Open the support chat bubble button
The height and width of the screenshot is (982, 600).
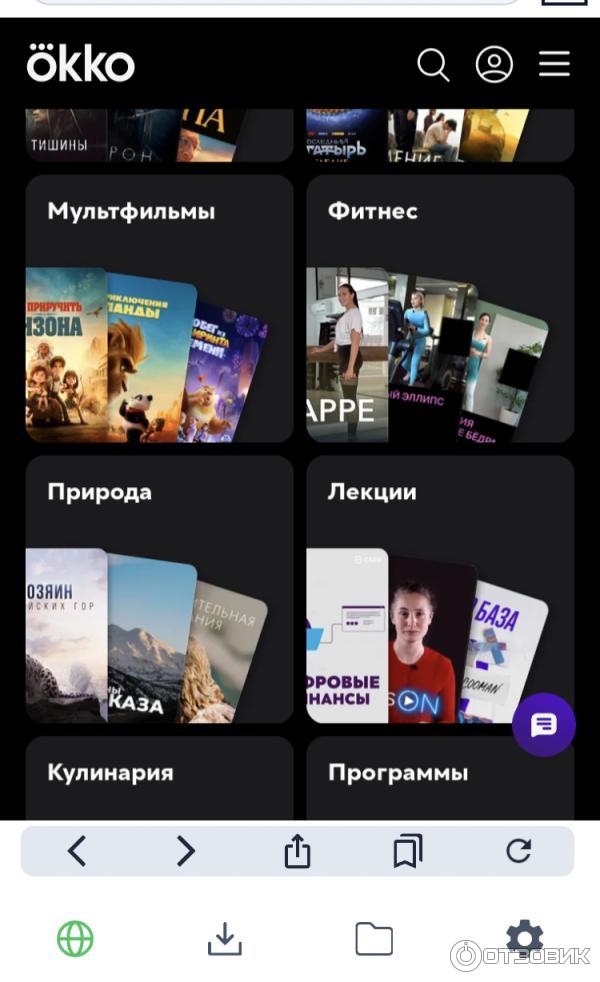pos(544,725)
